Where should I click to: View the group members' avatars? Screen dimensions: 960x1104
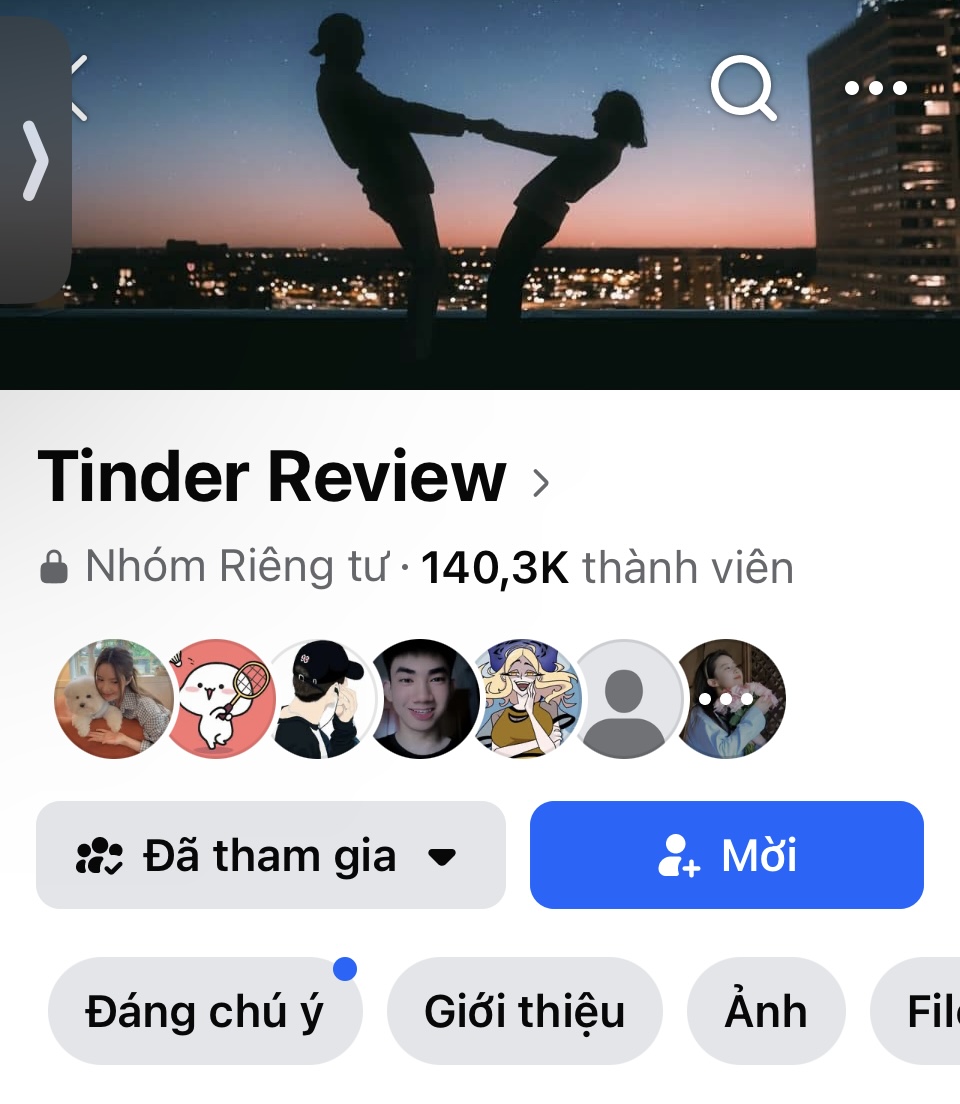pos(420,699)
